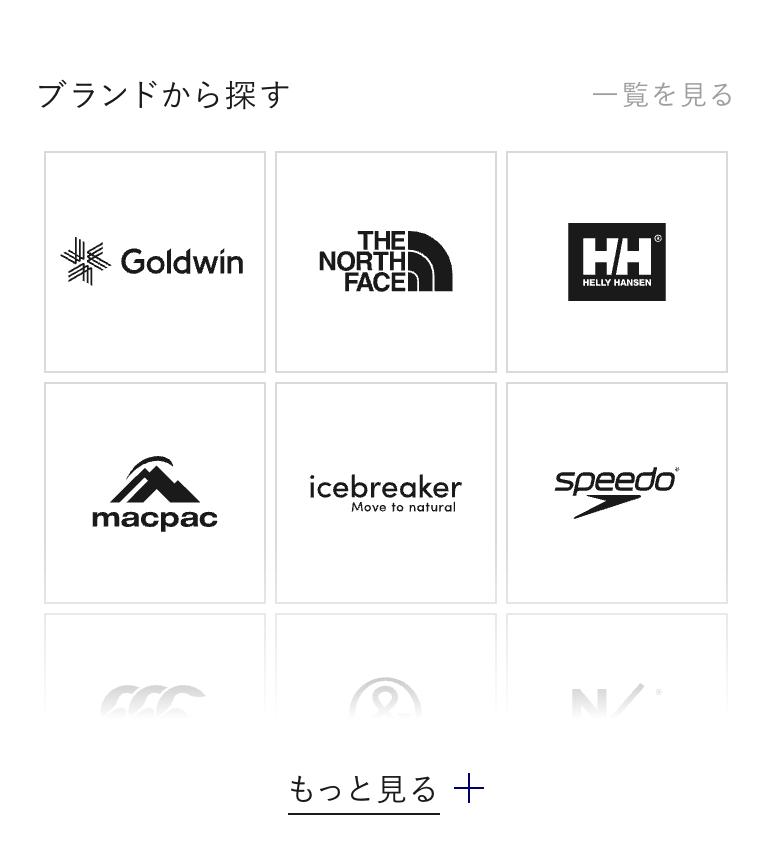Open the icebreaker brand page
This screenshot has height=868, width=772.
point(385,491)
